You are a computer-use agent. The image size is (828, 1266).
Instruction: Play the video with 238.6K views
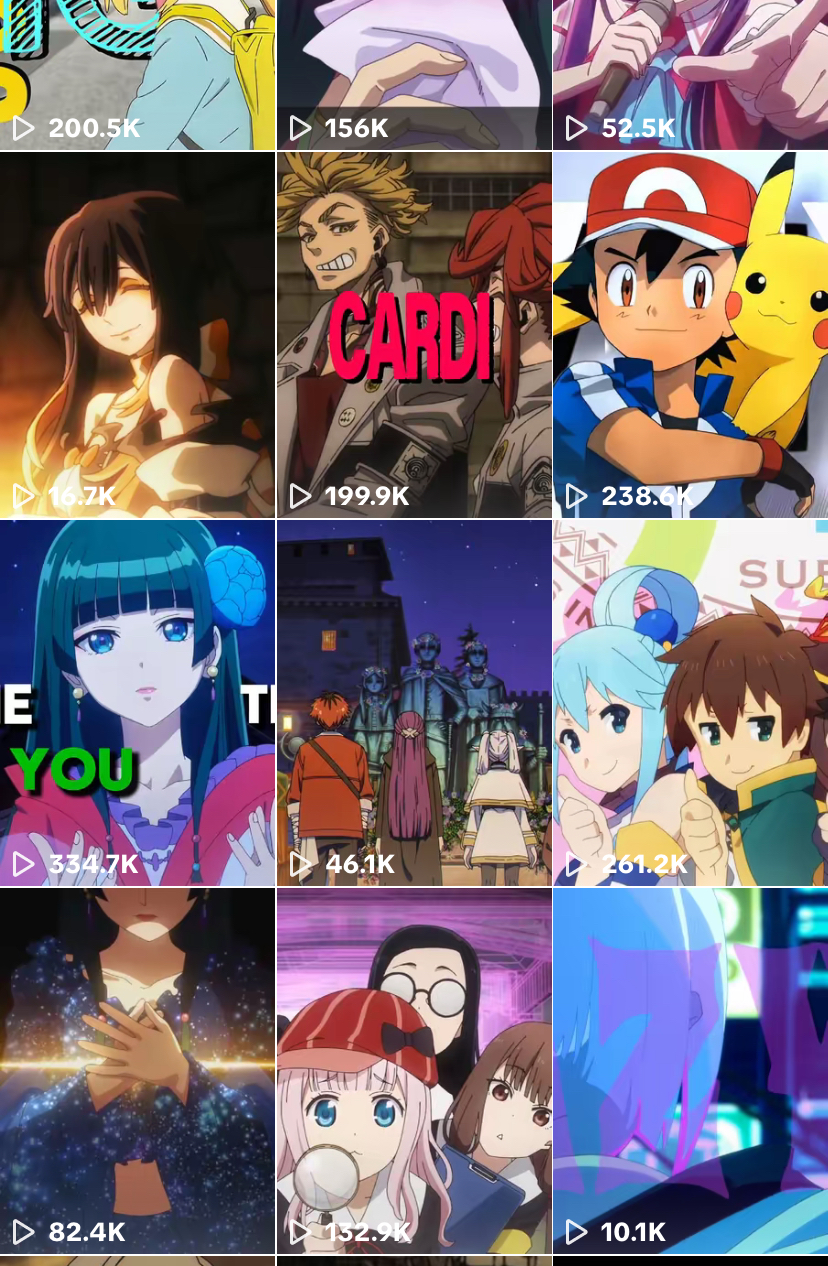click(690, 335)
